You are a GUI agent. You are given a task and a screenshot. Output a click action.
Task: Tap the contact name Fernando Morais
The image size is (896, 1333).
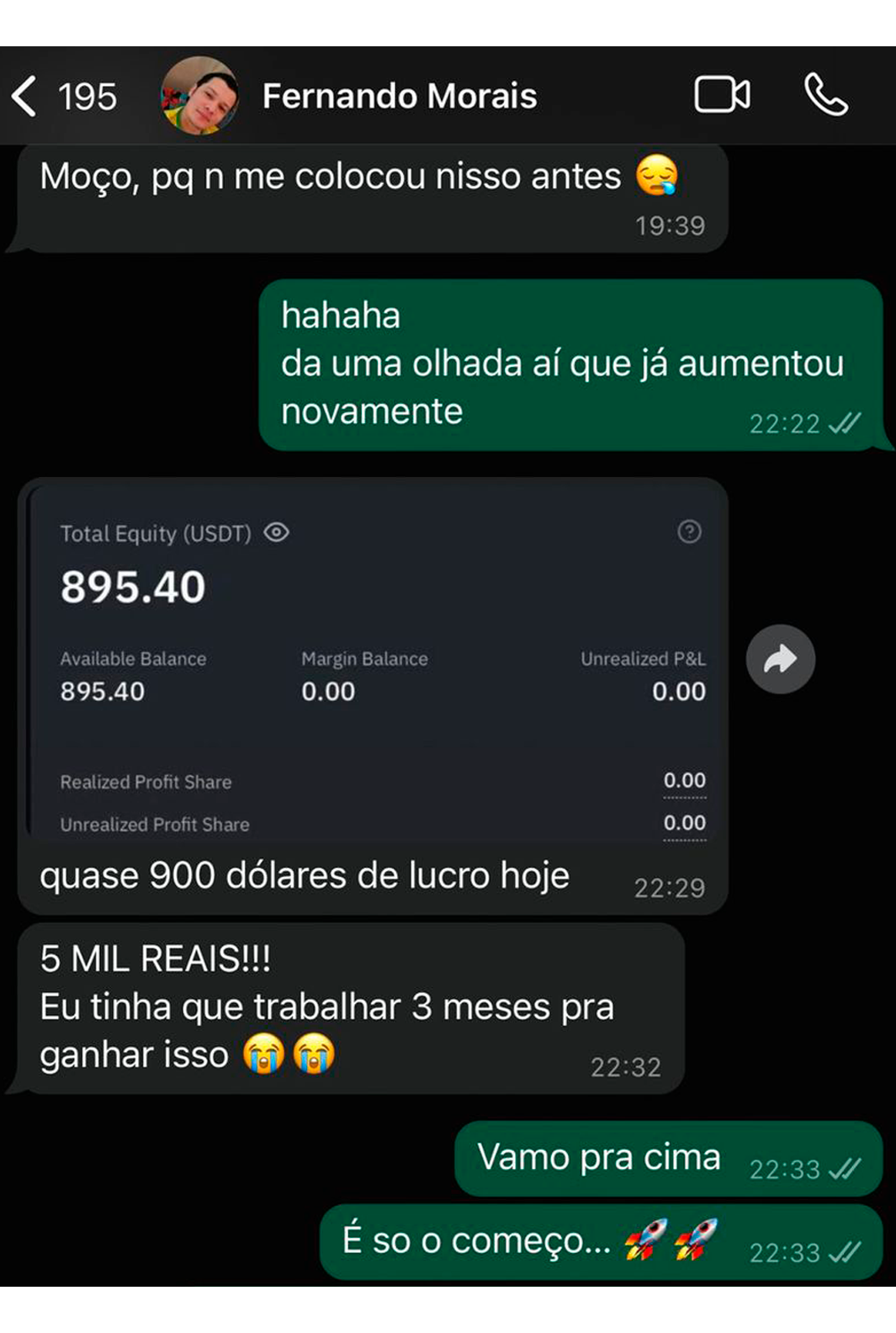(x=400, y=95)
